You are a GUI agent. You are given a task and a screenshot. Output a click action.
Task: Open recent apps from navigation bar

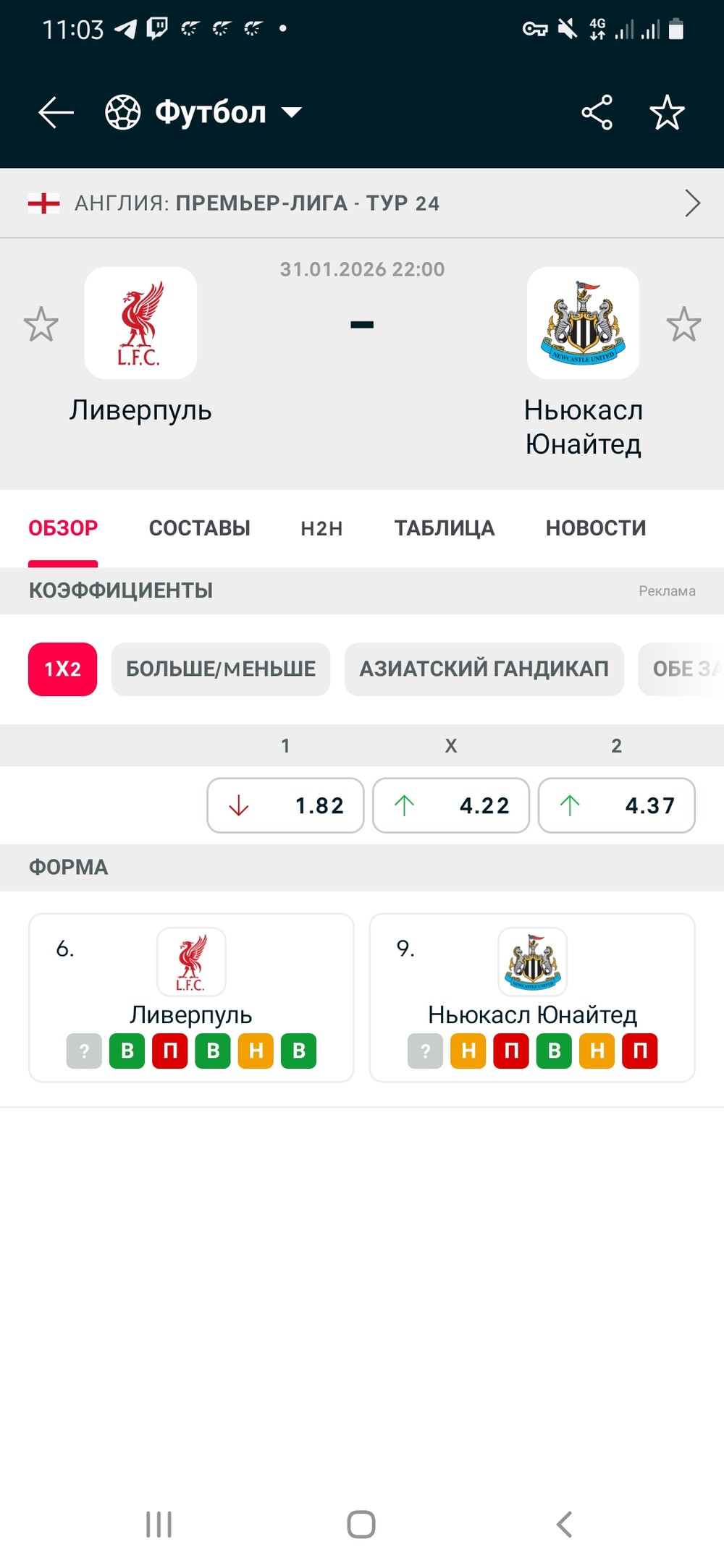click(159, 1524)
